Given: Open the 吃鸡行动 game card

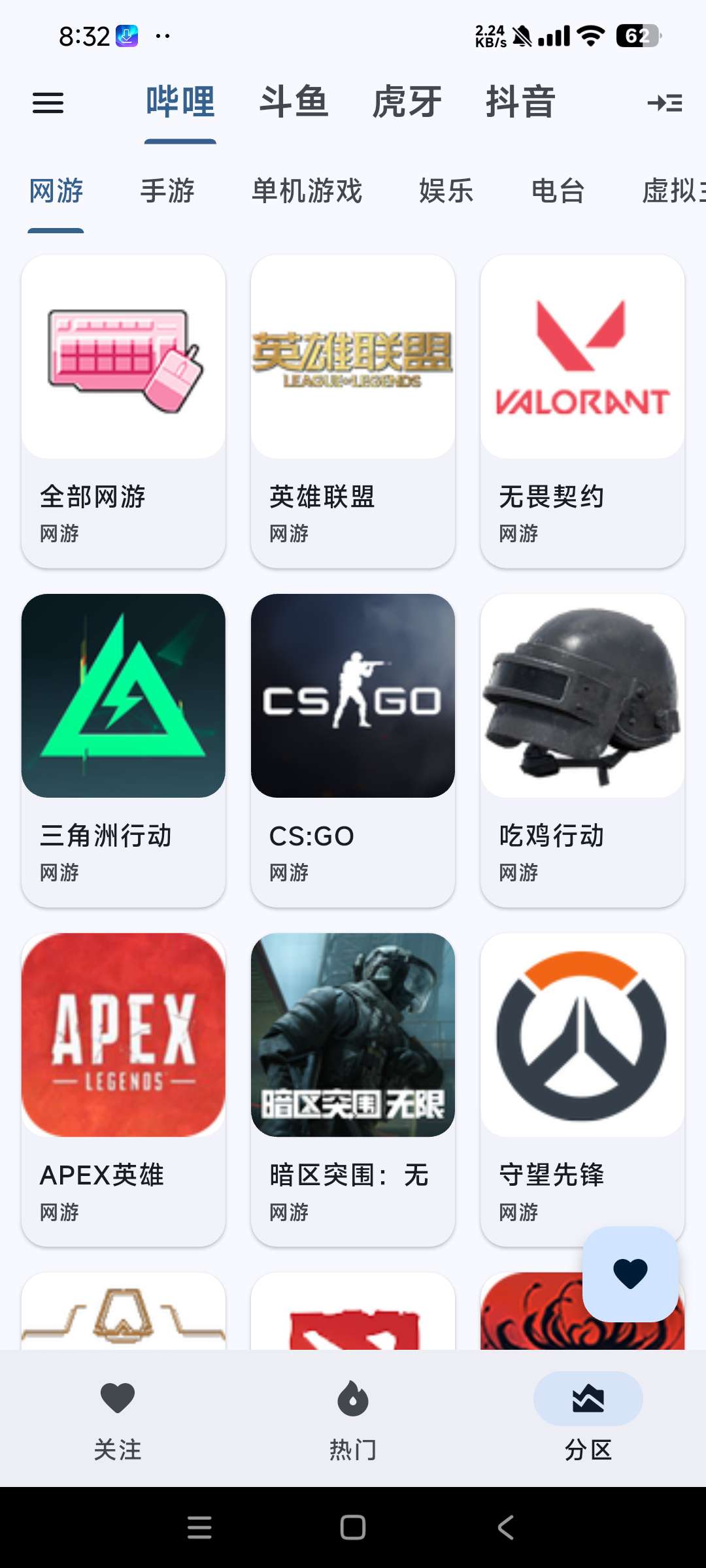Looking at the screenshot, I should point(582,750).
